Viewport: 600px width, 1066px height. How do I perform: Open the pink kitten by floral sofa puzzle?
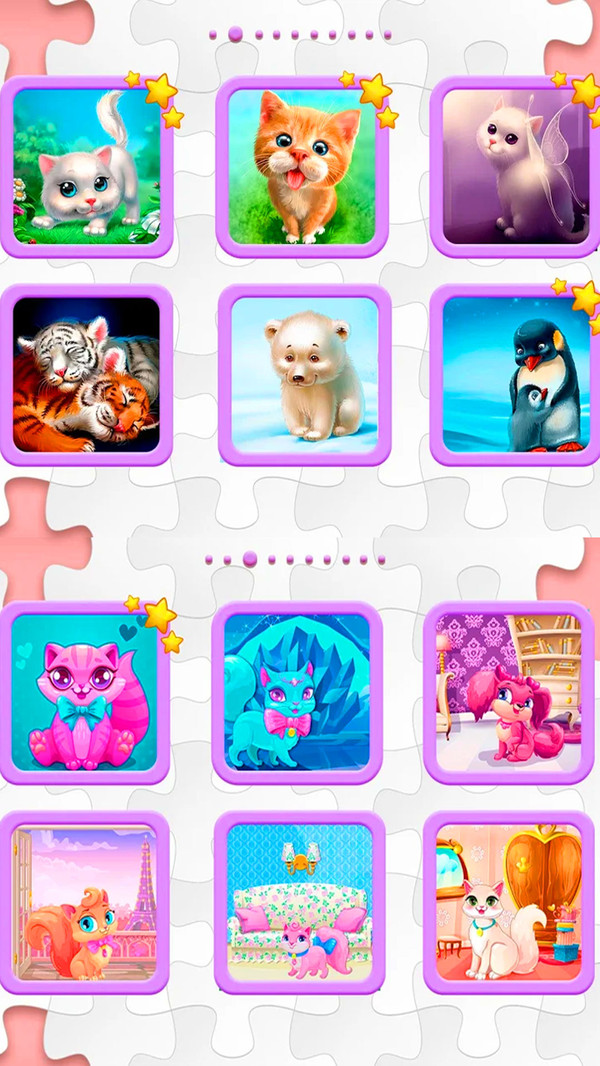(299, 903)
